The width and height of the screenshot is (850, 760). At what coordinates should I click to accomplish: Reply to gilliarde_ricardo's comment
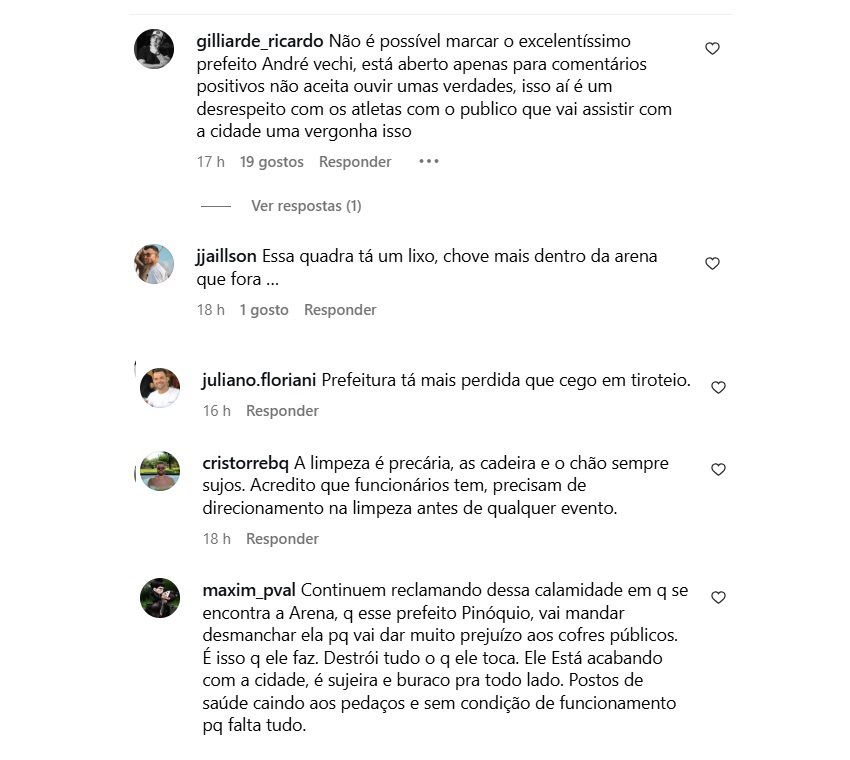tap(355, 162)
